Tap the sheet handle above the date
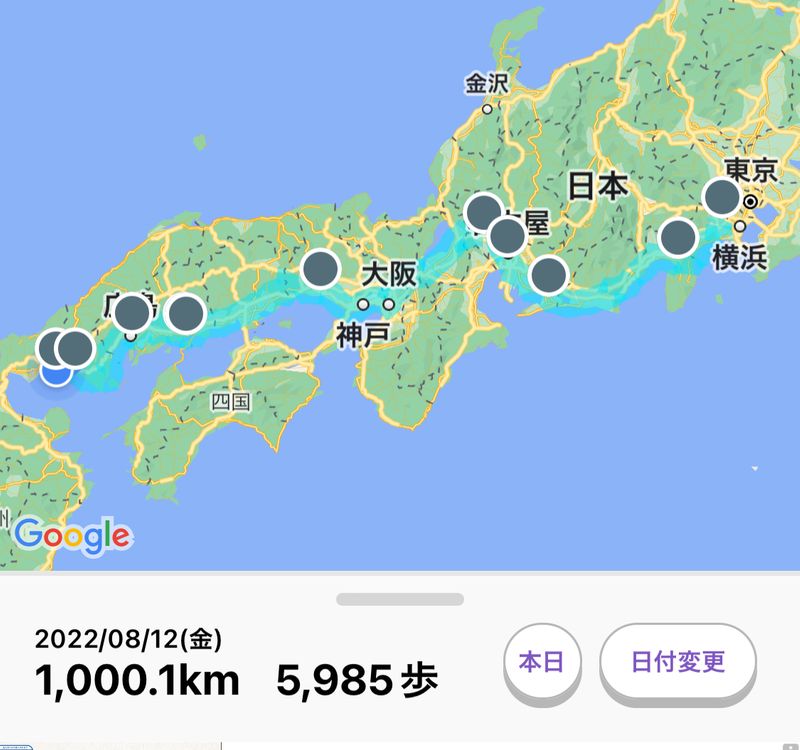Viewport: 800px width, 750px height. click(x=400, y=600)
